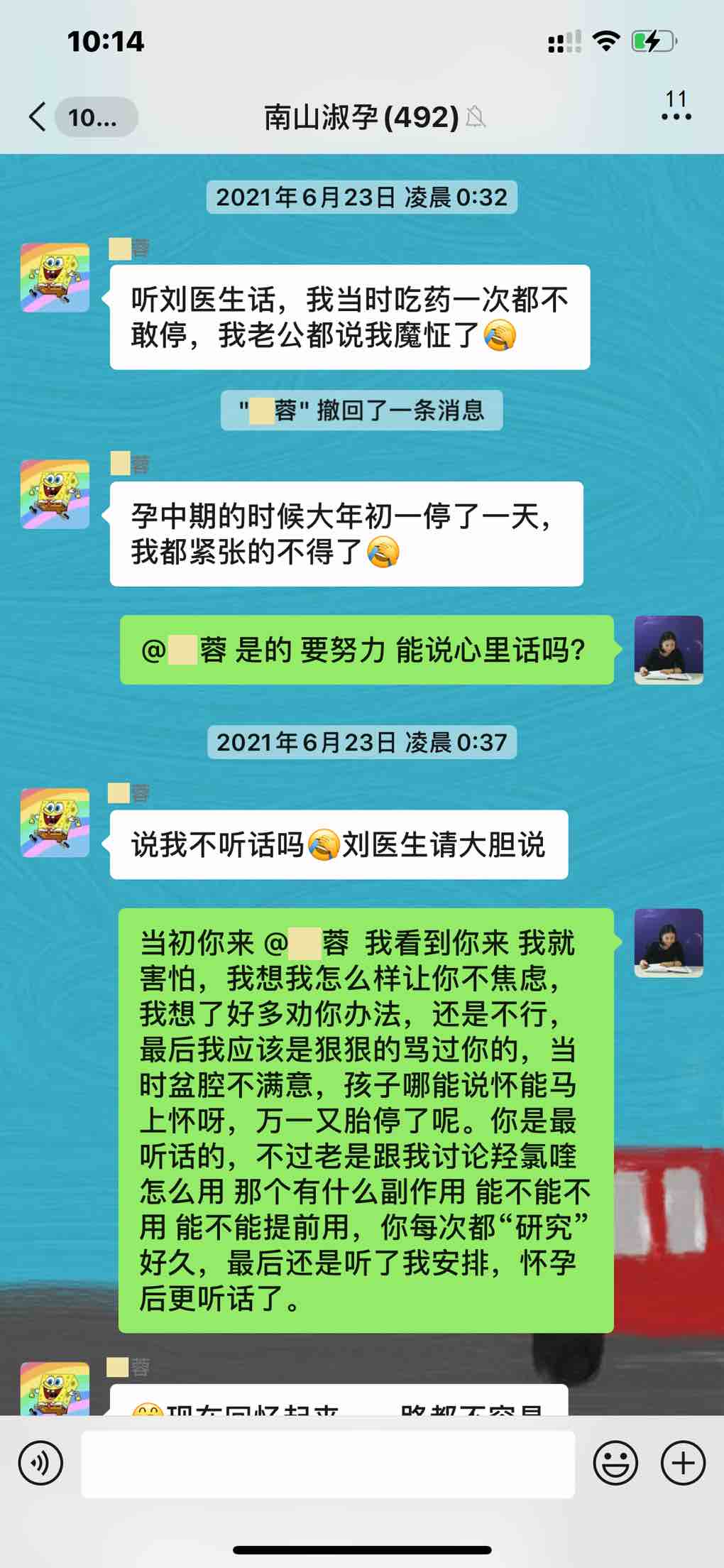Open the emoji picker
This screenshot has height=1568, width=724.
[615, 1463]
